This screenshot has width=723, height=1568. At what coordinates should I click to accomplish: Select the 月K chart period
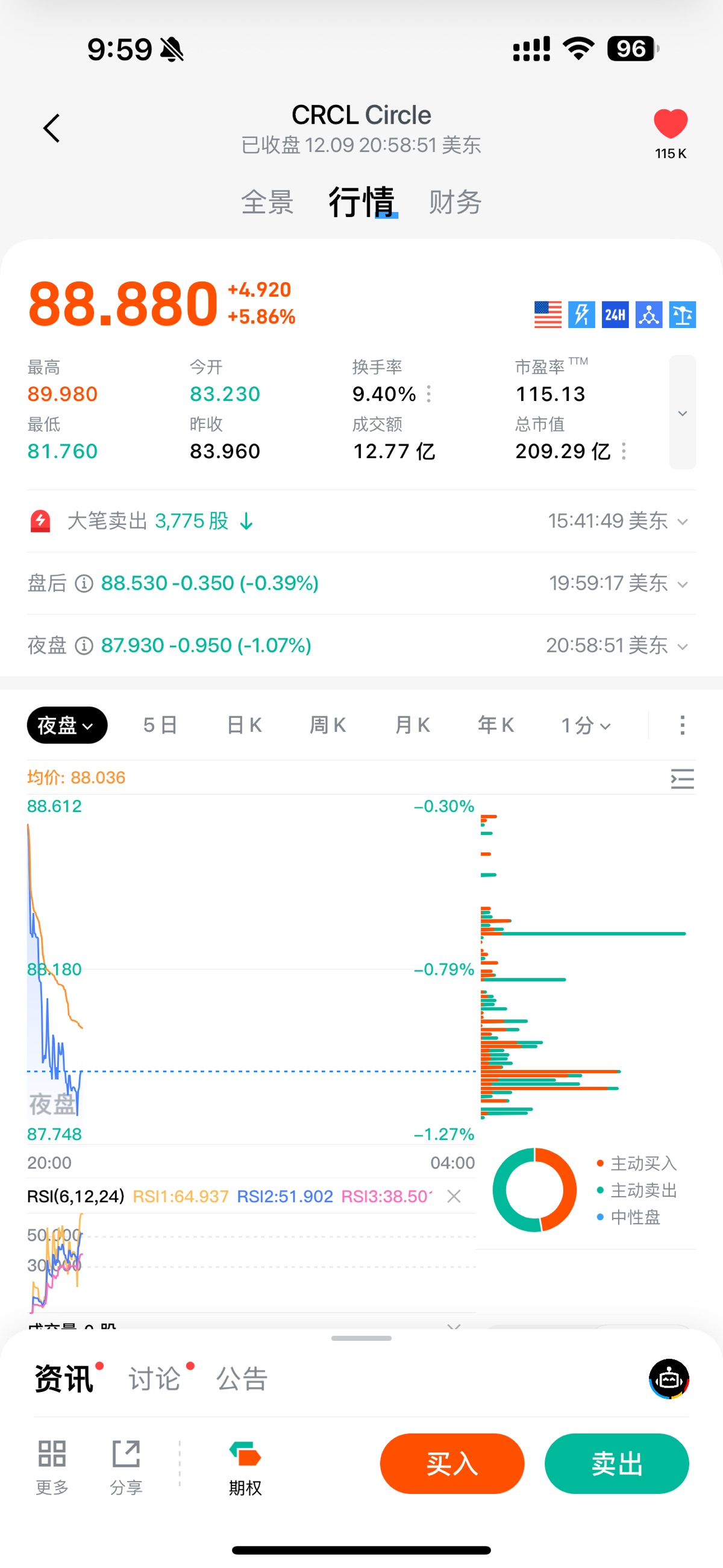[412, 725]
